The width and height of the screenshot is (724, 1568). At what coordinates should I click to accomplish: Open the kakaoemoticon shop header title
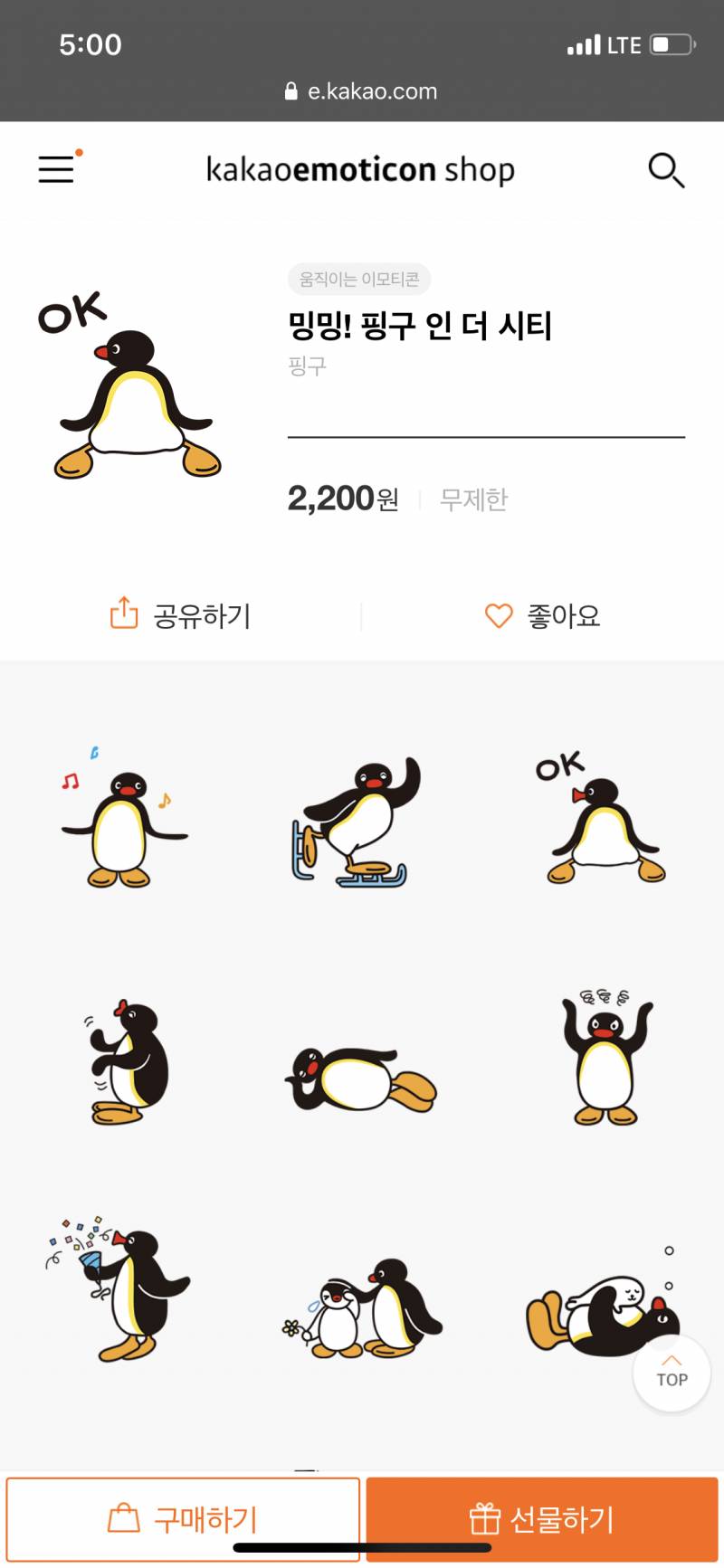click(360, 170)
